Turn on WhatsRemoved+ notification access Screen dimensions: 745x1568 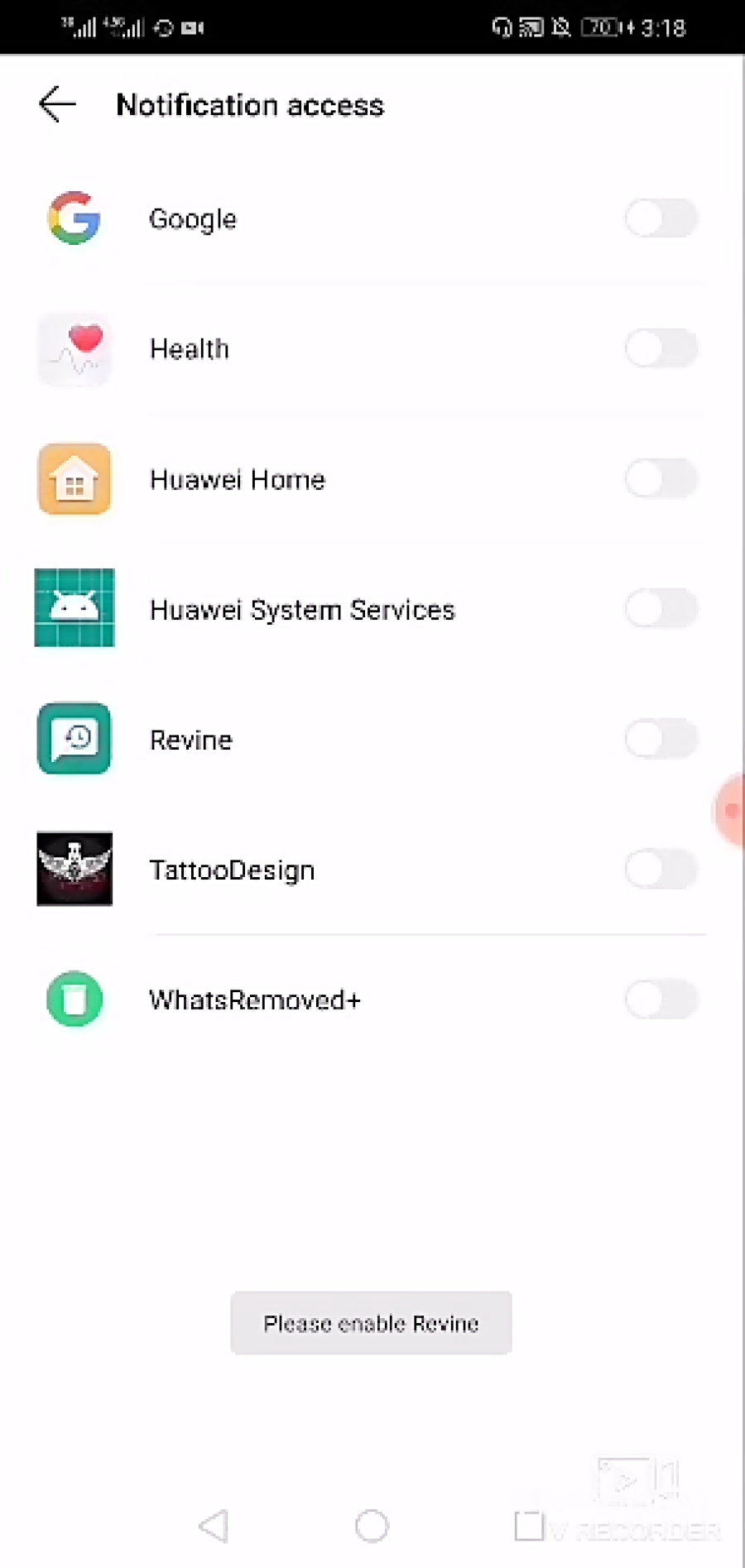click(661, 1000)
